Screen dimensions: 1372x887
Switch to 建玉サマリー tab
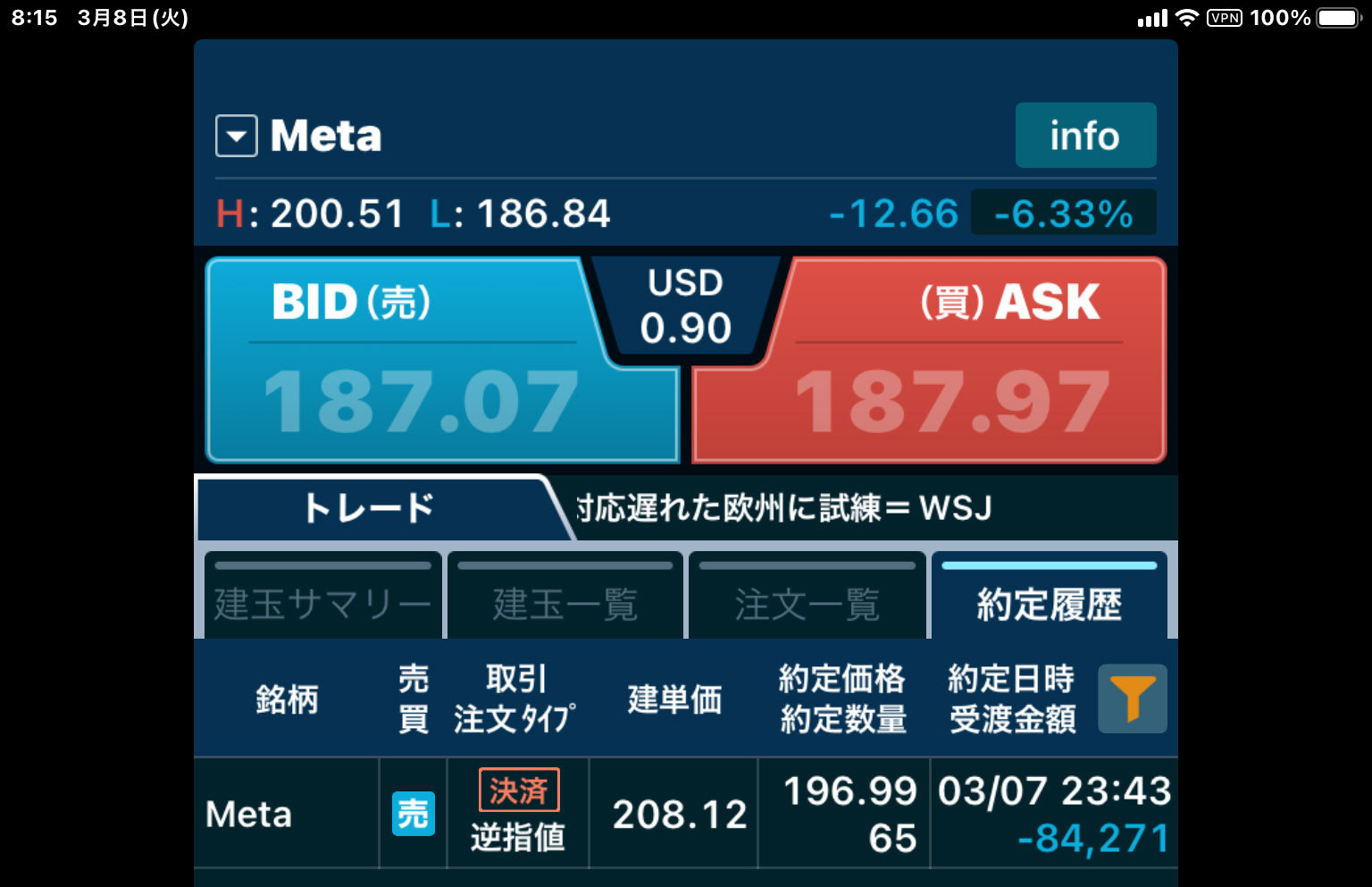[322, 597]
